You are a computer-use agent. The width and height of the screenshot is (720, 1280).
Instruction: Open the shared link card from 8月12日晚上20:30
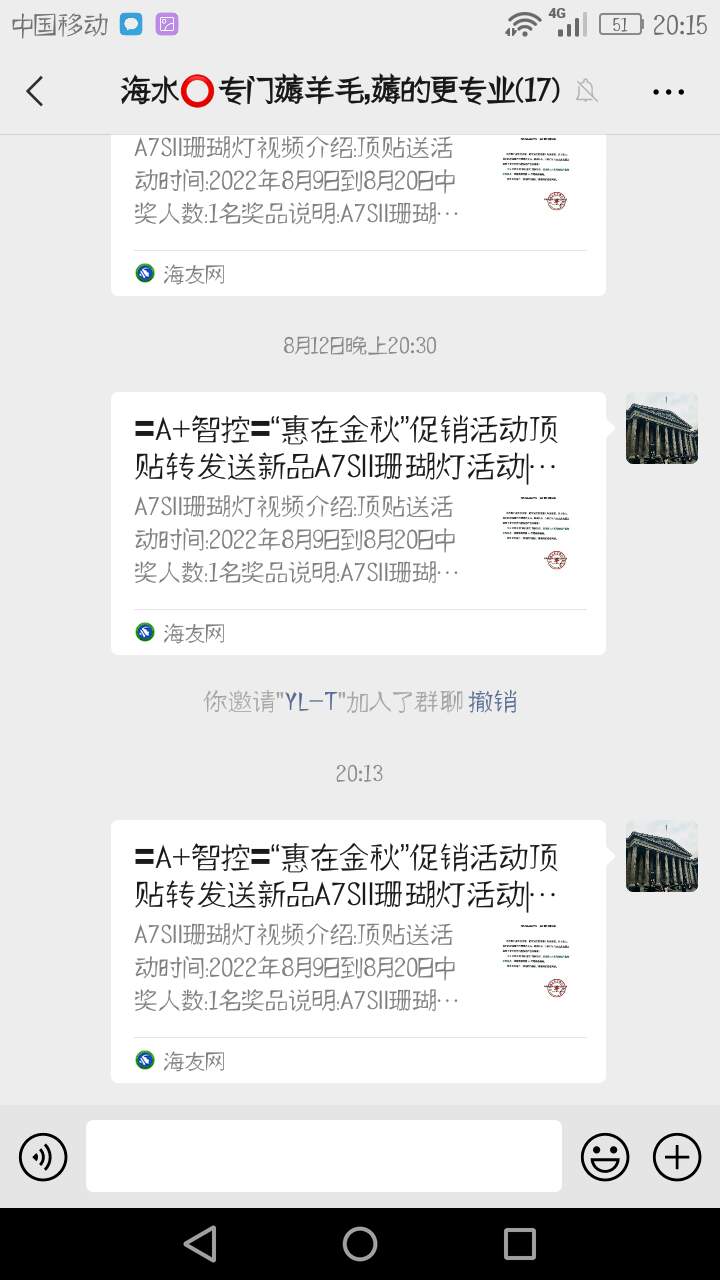[358, 523]
